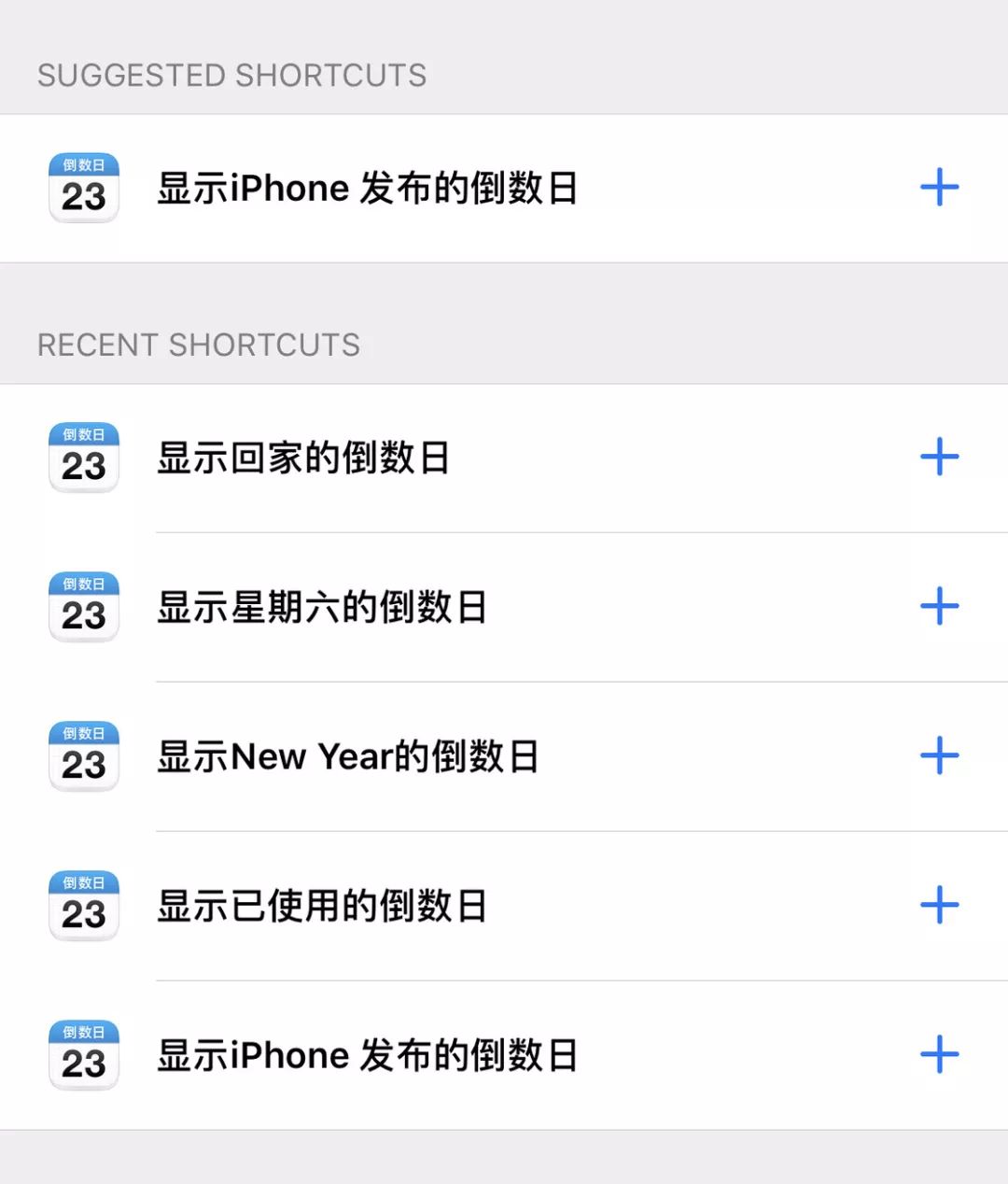
Task: Add the 显示回家的倒数日 shortcut
Action: [x=940, y=458]
